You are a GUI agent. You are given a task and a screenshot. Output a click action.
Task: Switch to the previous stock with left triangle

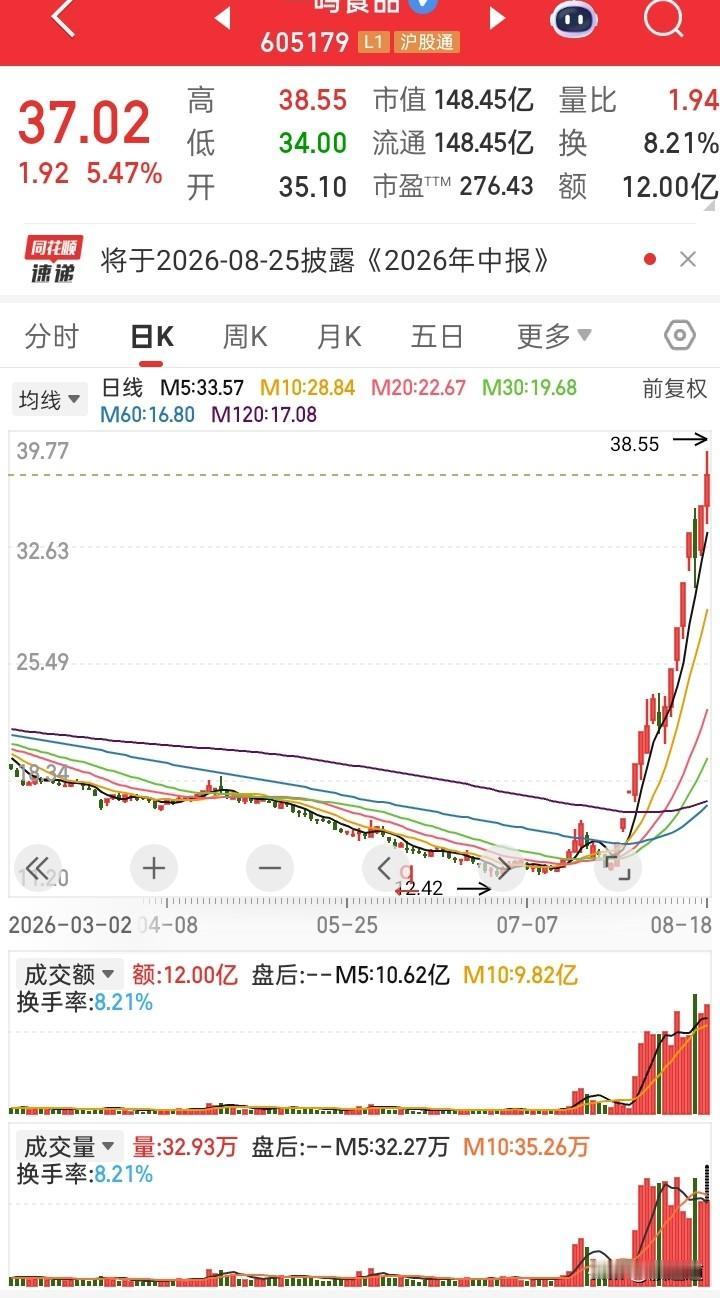(222, 18)
